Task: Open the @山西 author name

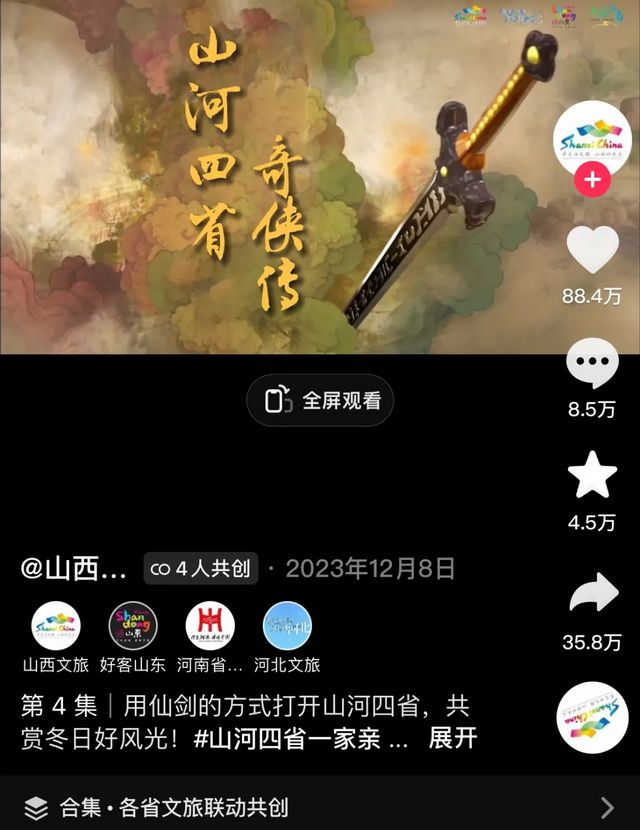Action: pos(75,569)
